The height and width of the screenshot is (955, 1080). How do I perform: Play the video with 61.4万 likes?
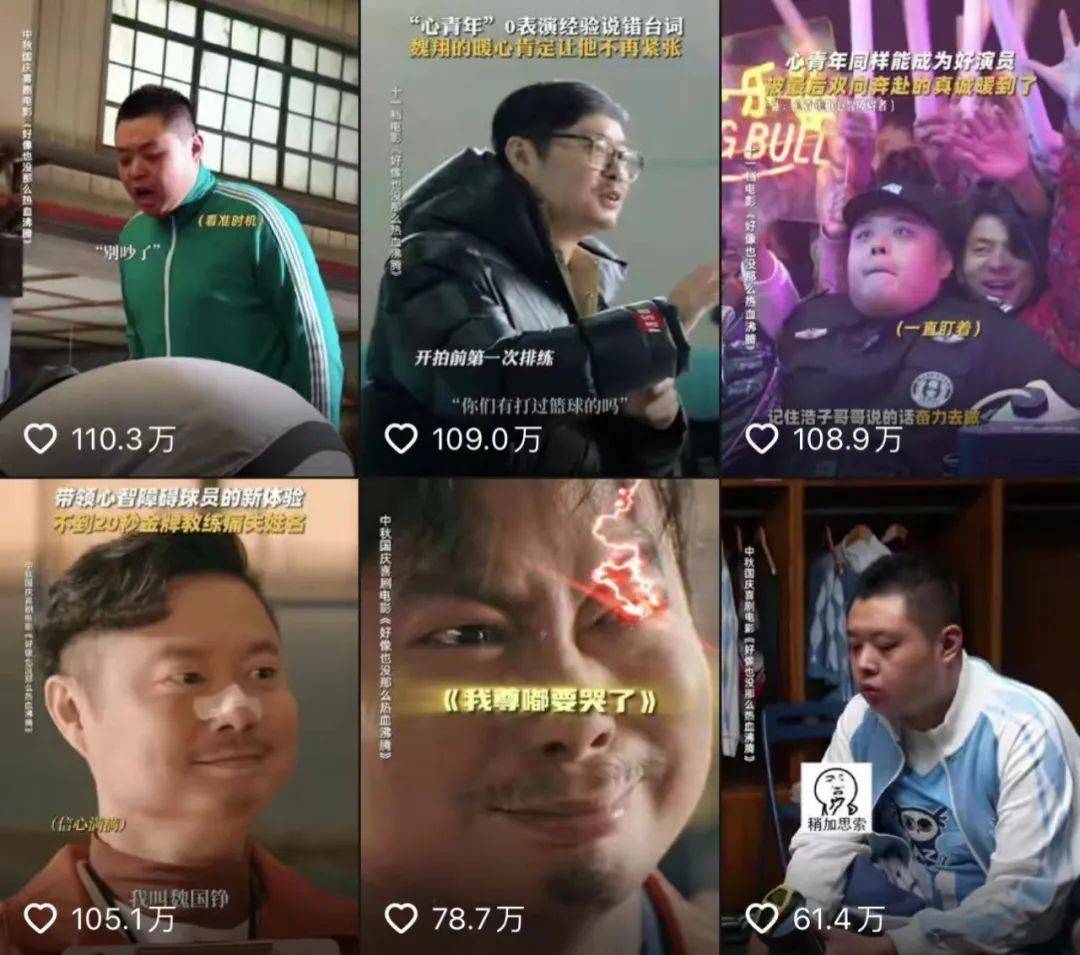(x=900, y=715)
